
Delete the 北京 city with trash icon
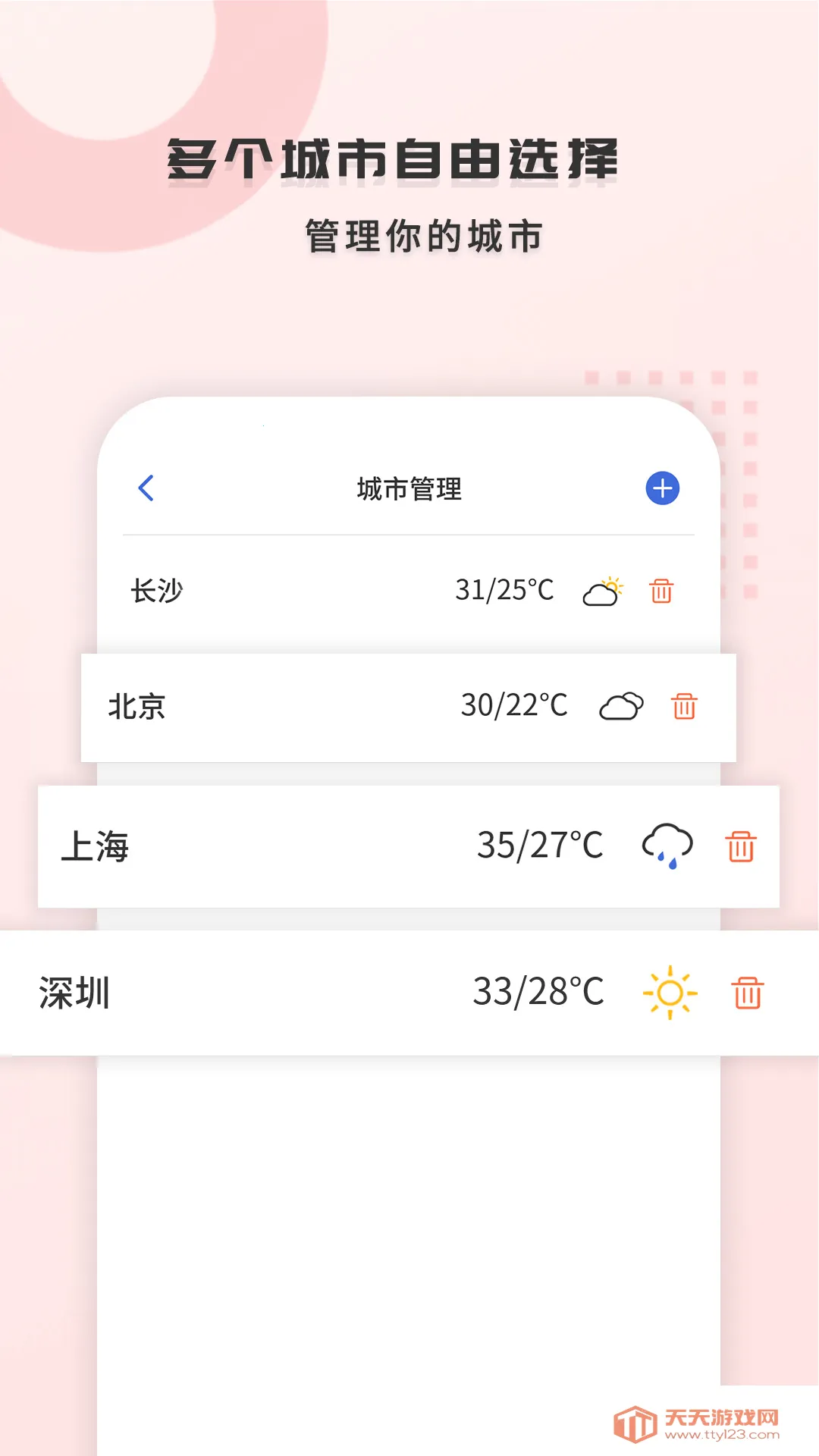point(685,707)
